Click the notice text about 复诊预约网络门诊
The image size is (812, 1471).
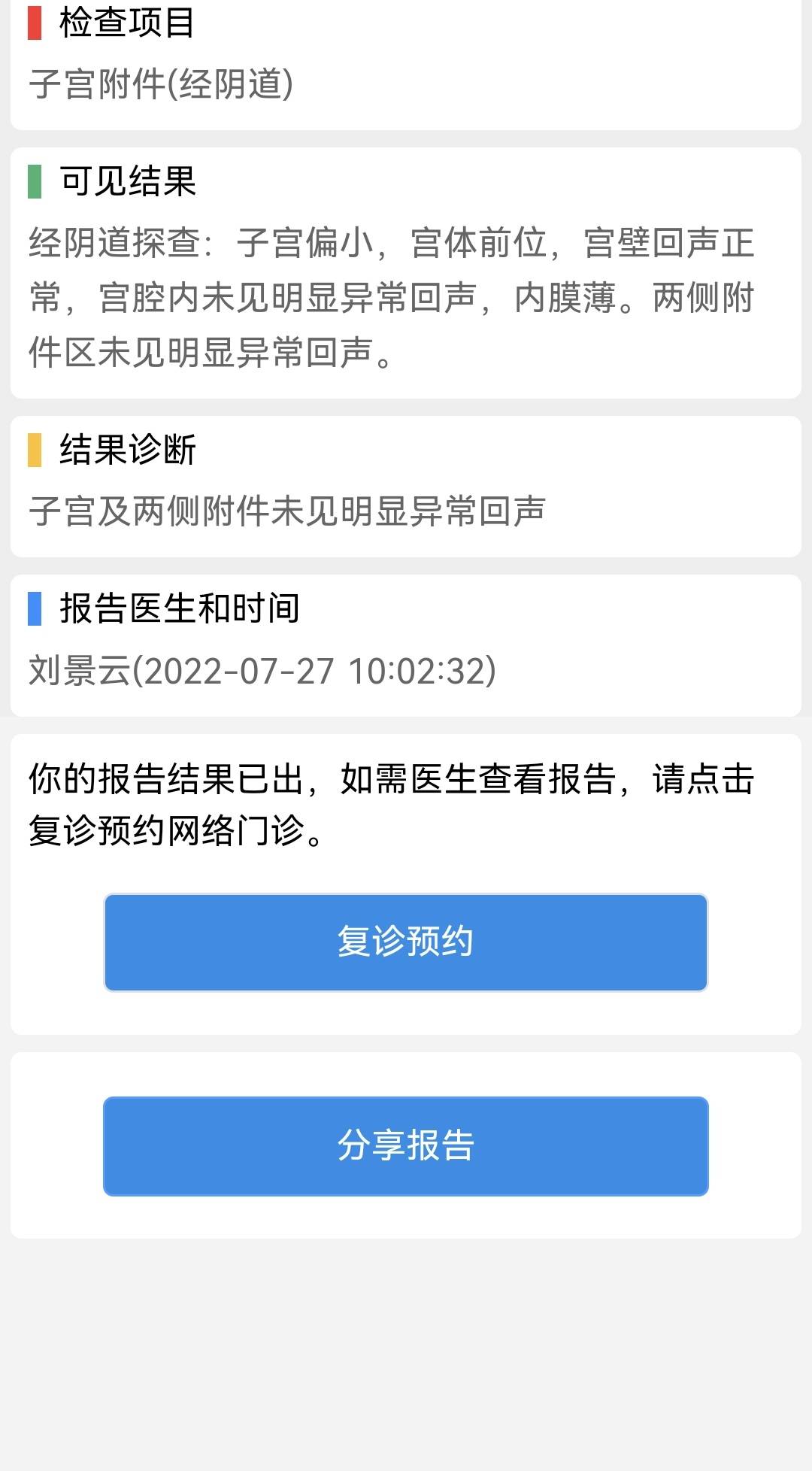pos(391,801)
